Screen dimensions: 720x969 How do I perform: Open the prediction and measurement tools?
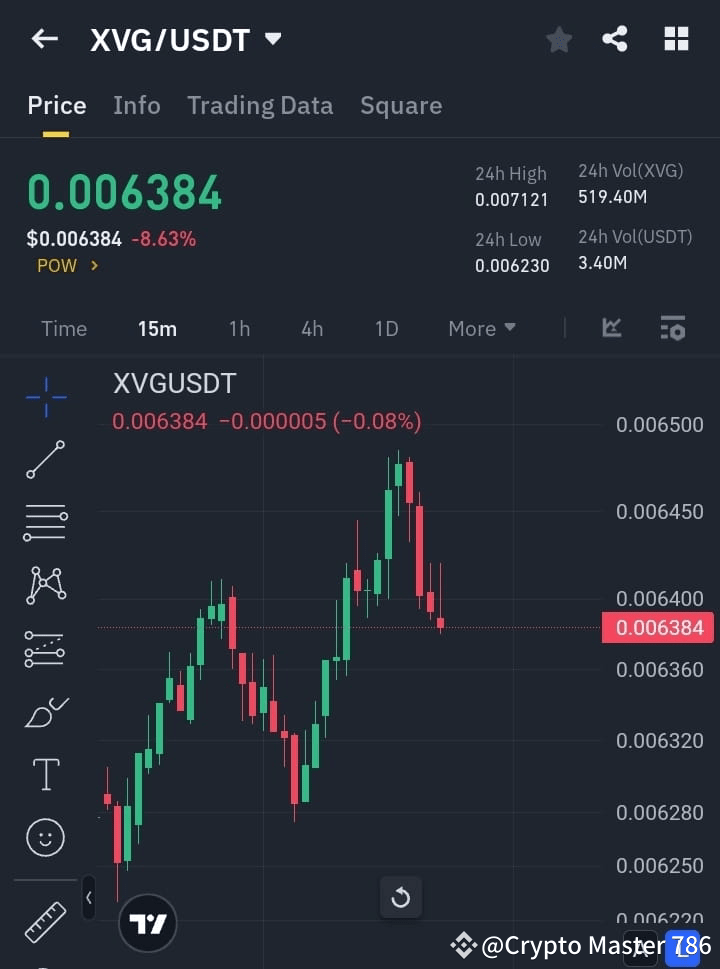45,648
